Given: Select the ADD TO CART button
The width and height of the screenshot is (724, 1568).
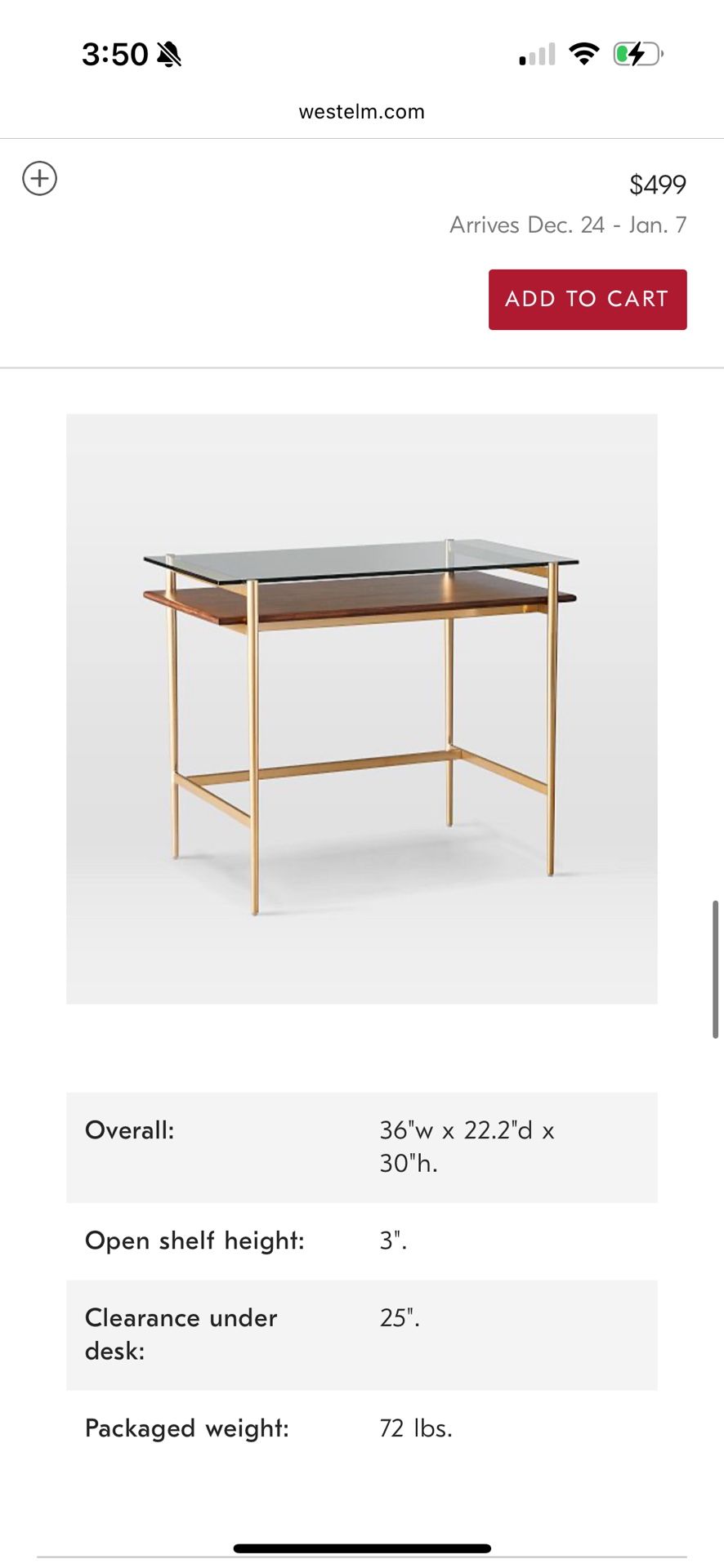Looking at the screenshot, I should pos(587,299).
